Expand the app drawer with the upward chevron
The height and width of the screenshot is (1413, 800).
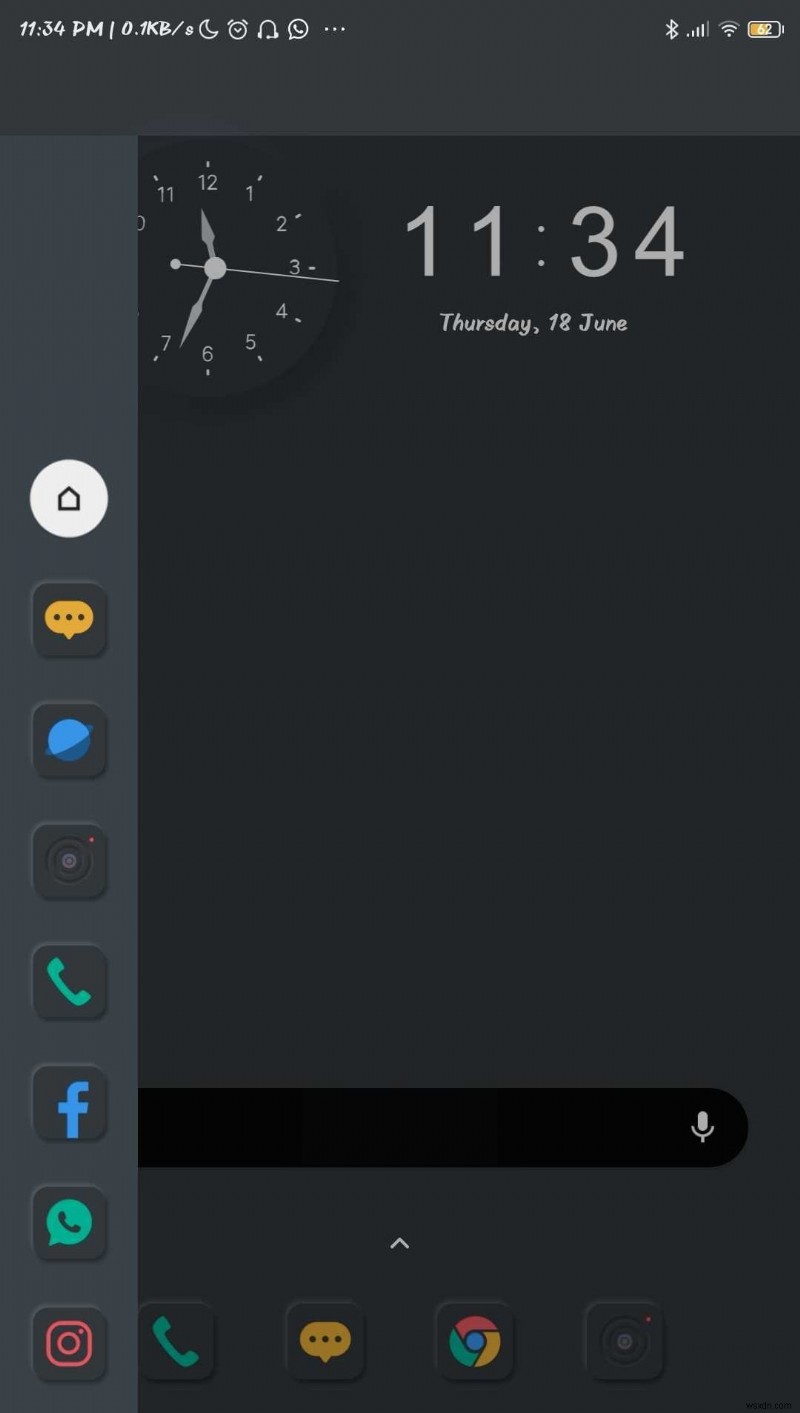click(x=399, y=1243)
